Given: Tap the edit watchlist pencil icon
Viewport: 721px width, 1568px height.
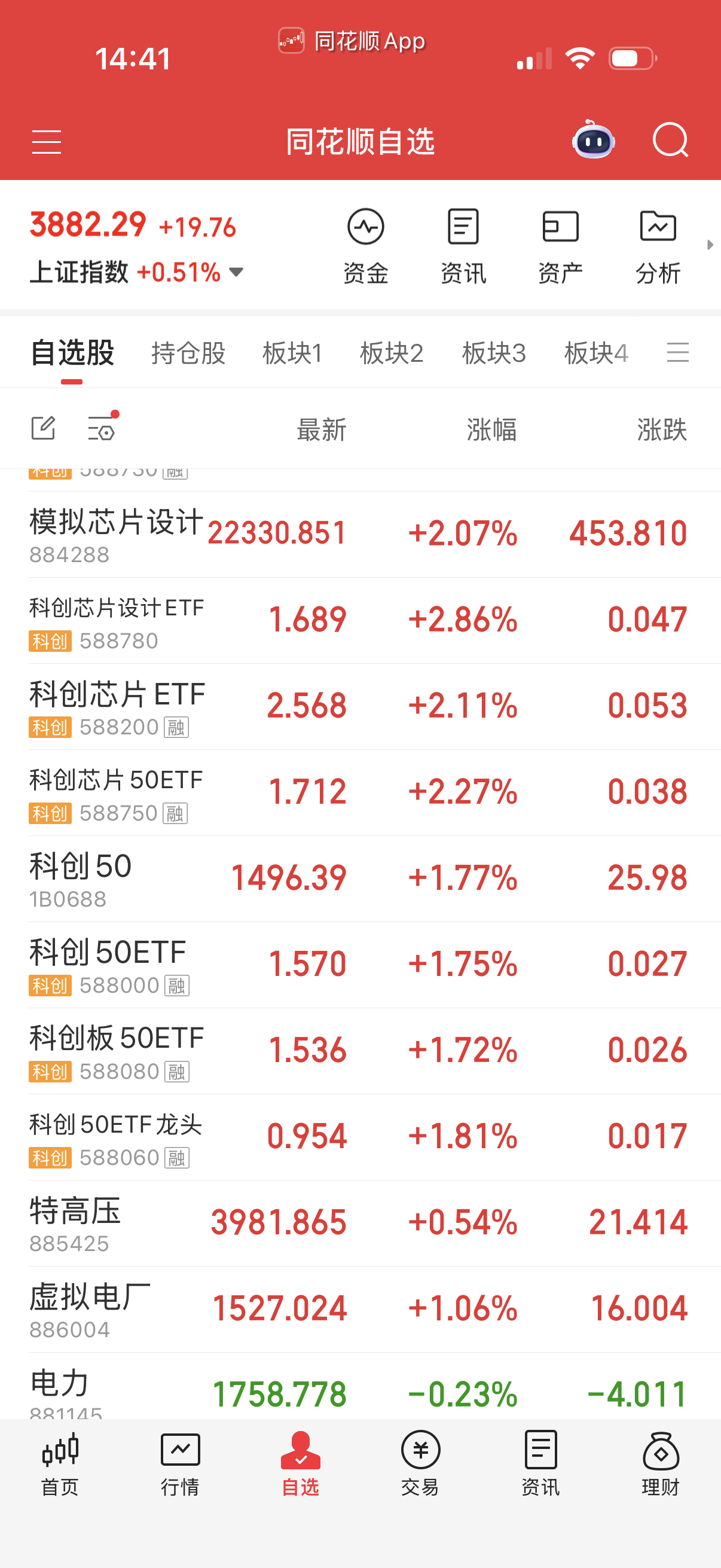Looking at the screenshot, I should tap(43, 428).
